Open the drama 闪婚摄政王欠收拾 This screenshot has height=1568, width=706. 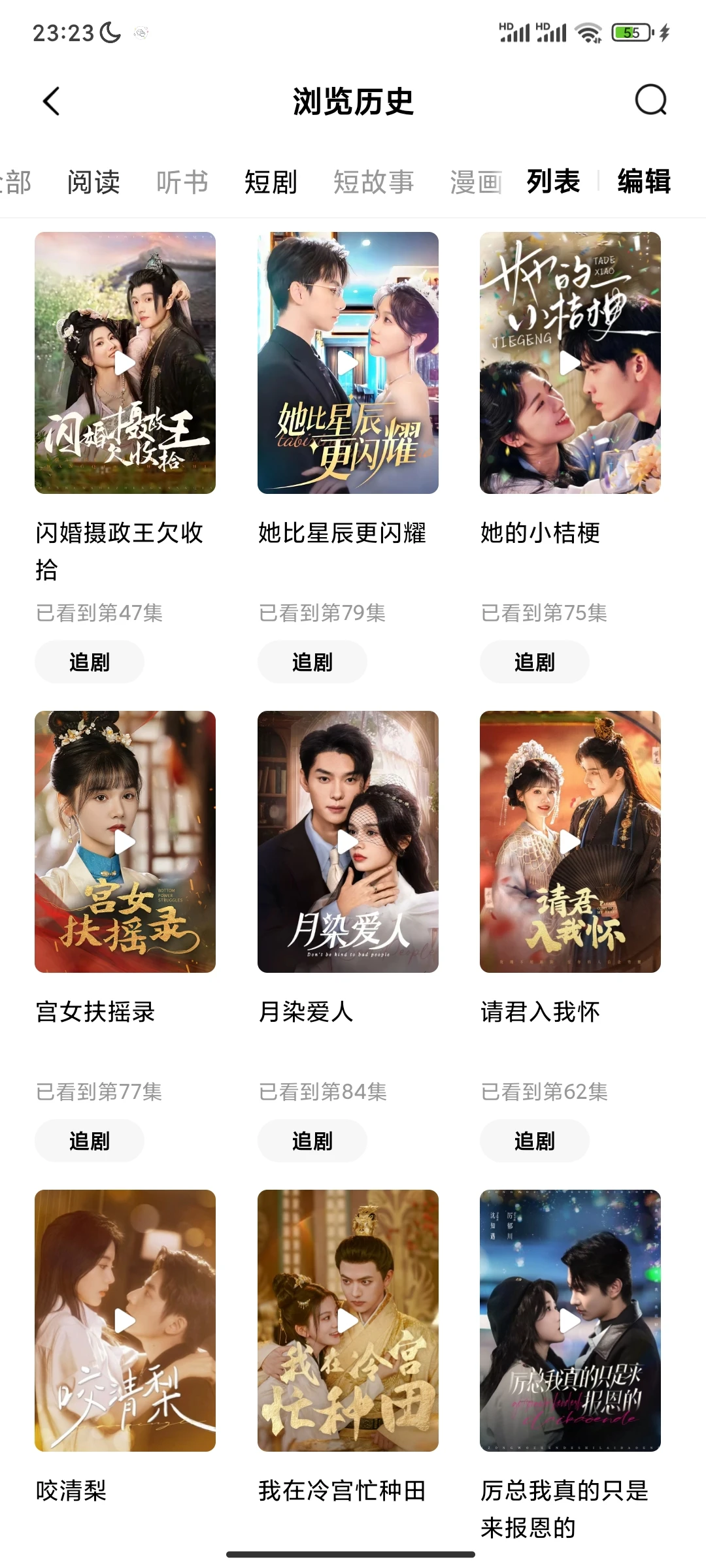click(x=125, y=363)
